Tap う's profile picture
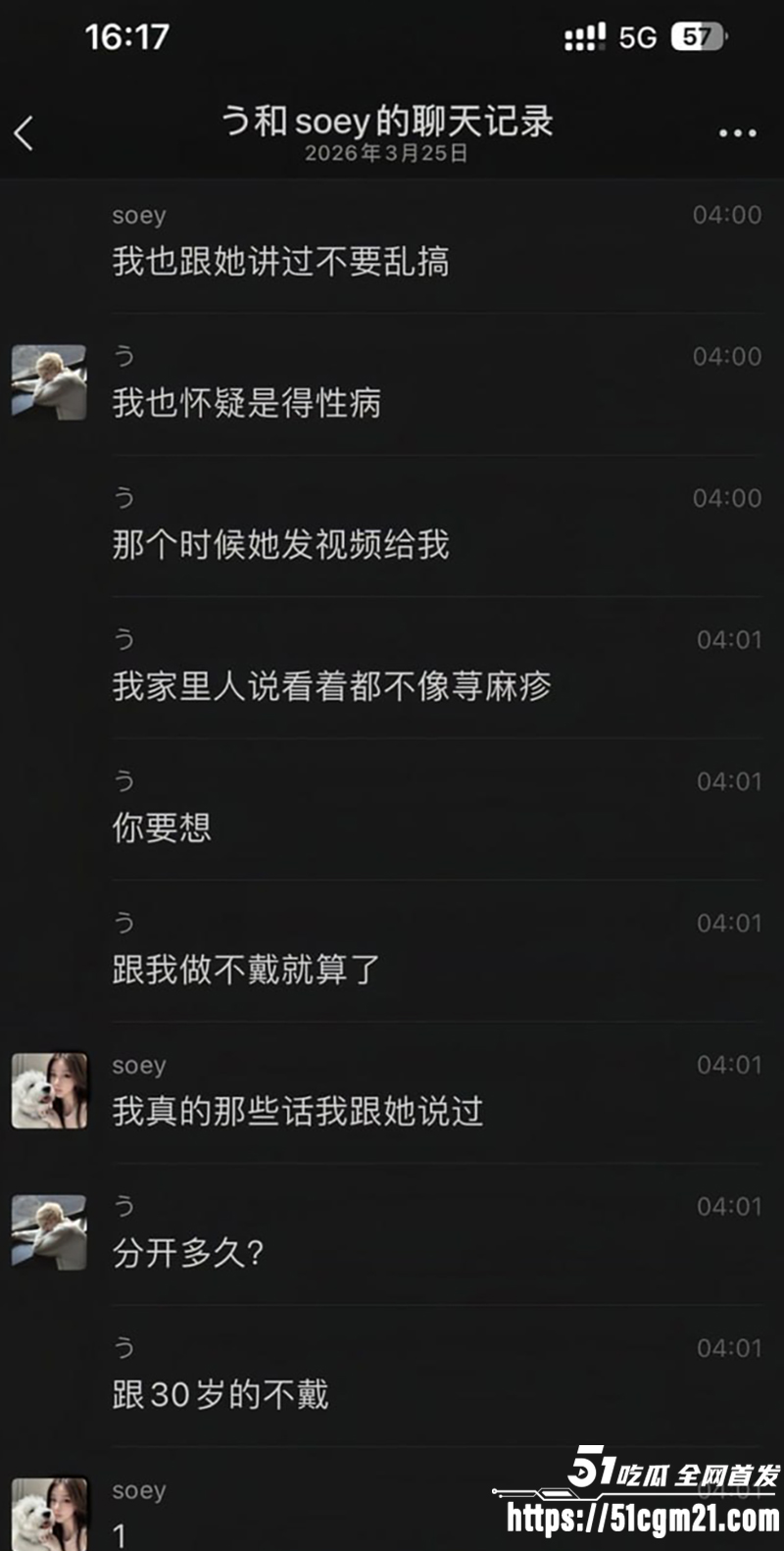 coord(49,381)
